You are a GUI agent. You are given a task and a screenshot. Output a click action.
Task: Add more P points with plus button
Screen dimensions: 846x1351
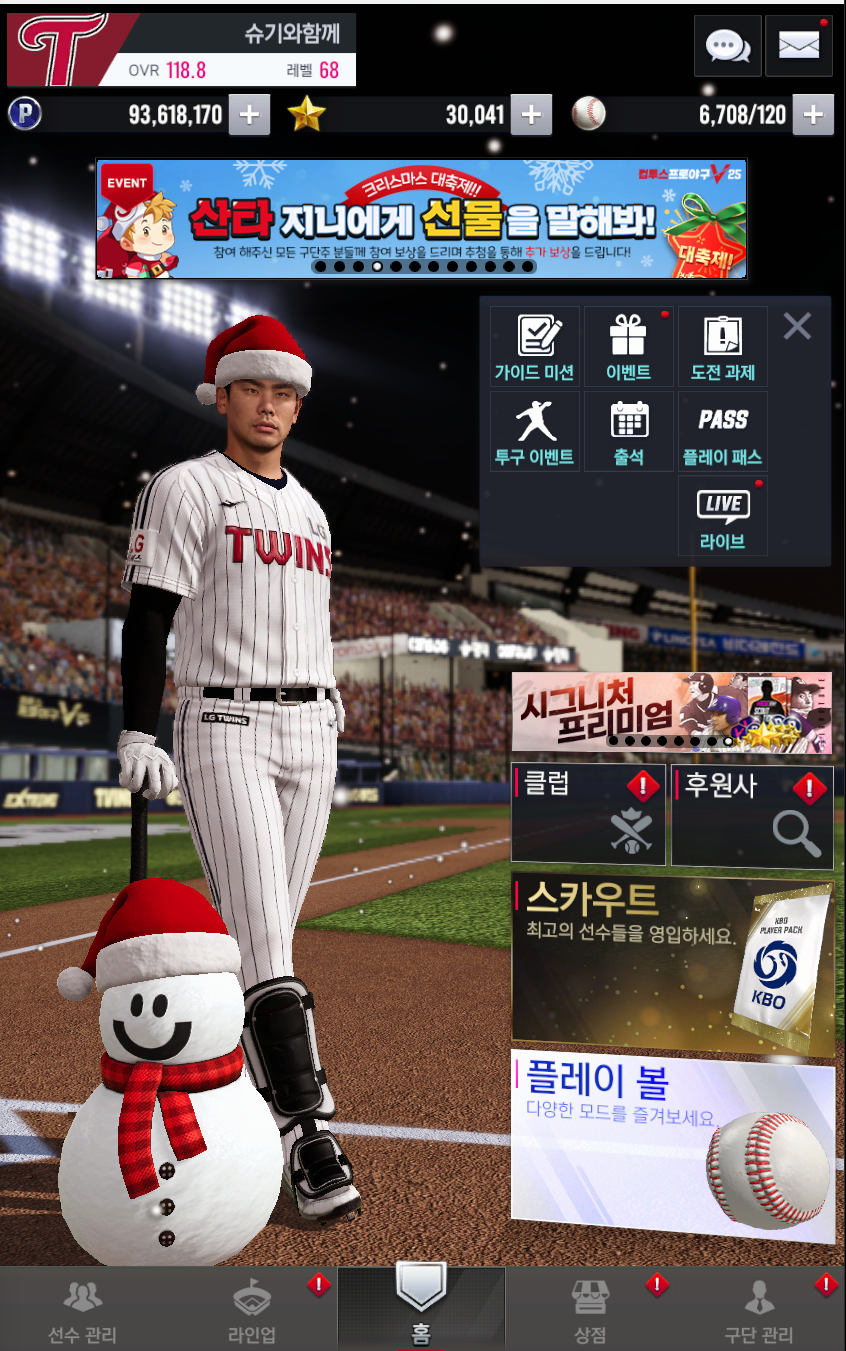click(x=249, y=116)
